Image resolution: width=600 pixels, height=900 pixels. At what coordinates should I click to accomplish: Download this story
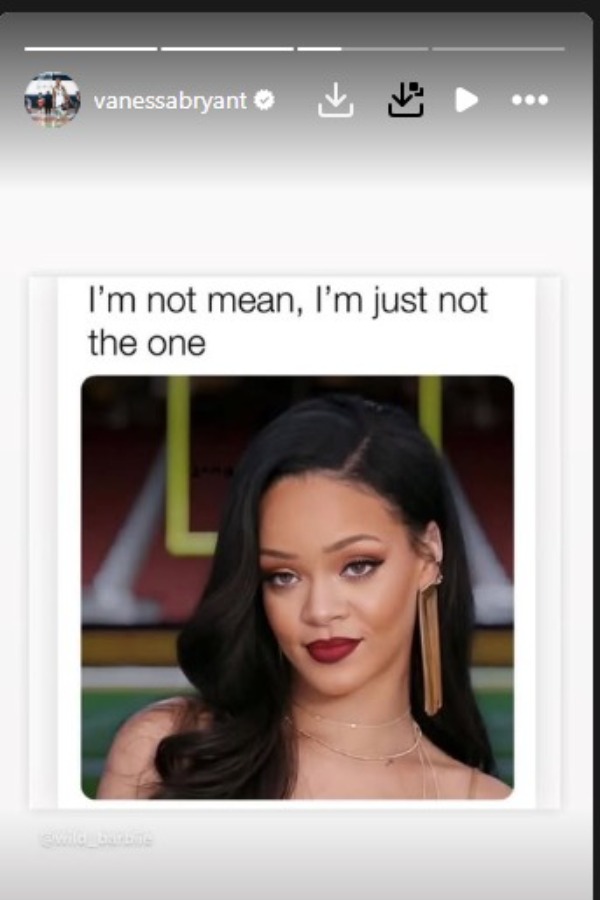point(336,99)
